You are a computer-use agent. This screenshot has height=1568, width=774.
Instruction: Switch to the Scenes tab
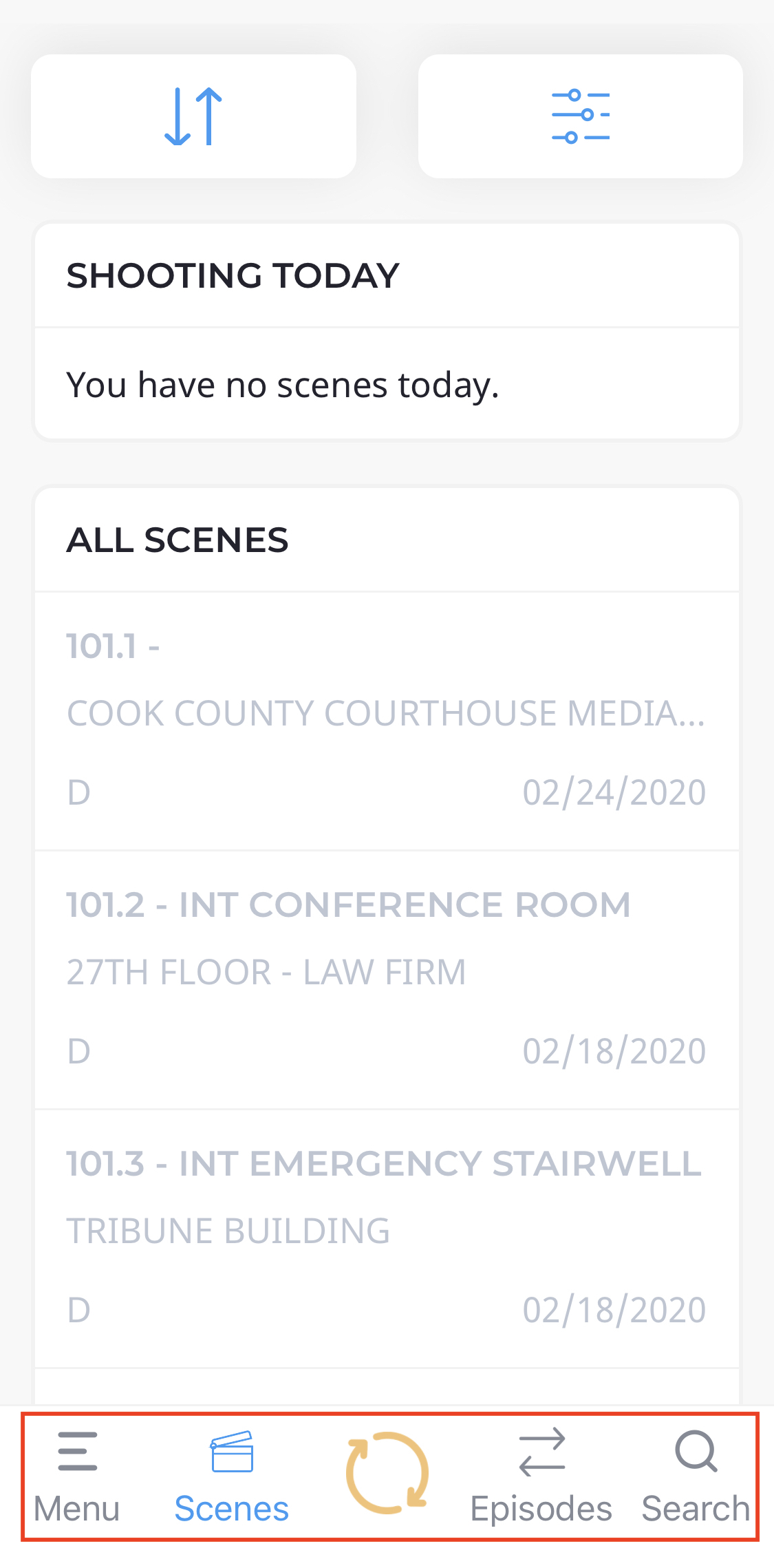tap(232, 1477)
